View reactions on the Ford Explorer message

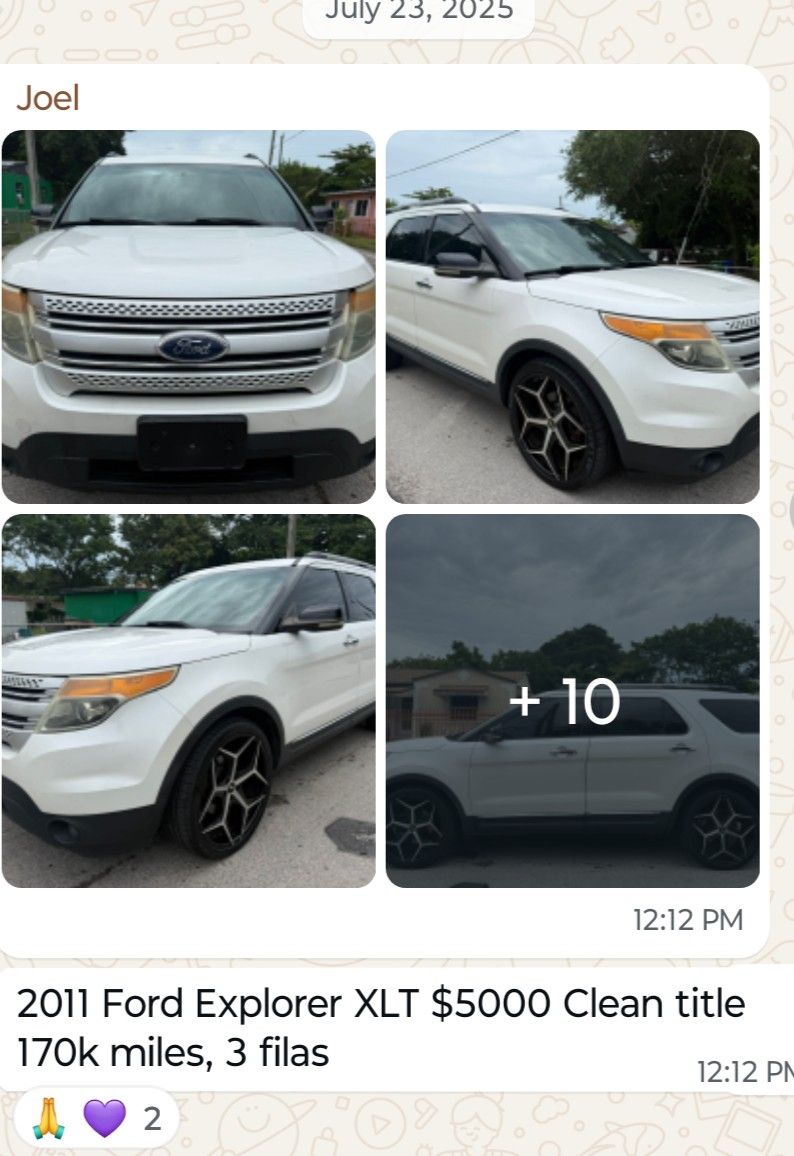pos(96,1118)
